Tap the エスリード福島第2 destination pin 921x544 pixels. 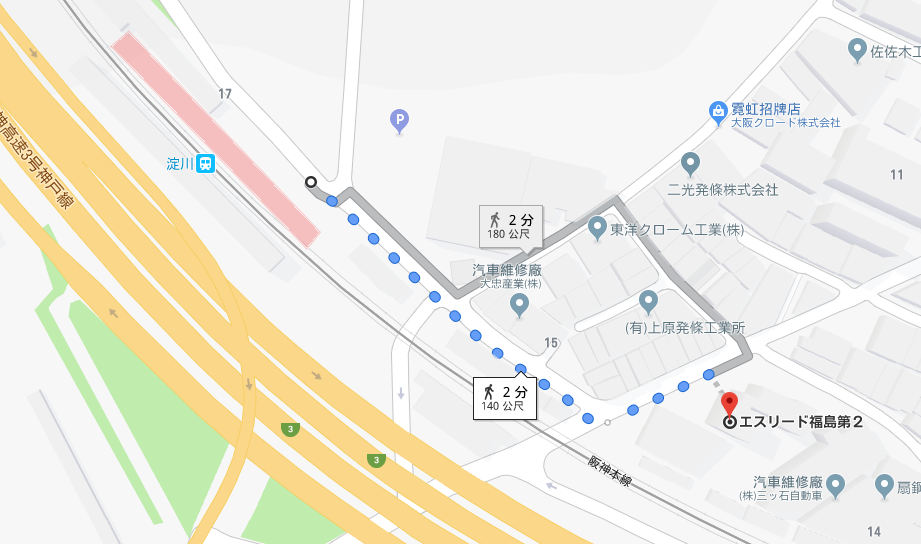point(730,405)
